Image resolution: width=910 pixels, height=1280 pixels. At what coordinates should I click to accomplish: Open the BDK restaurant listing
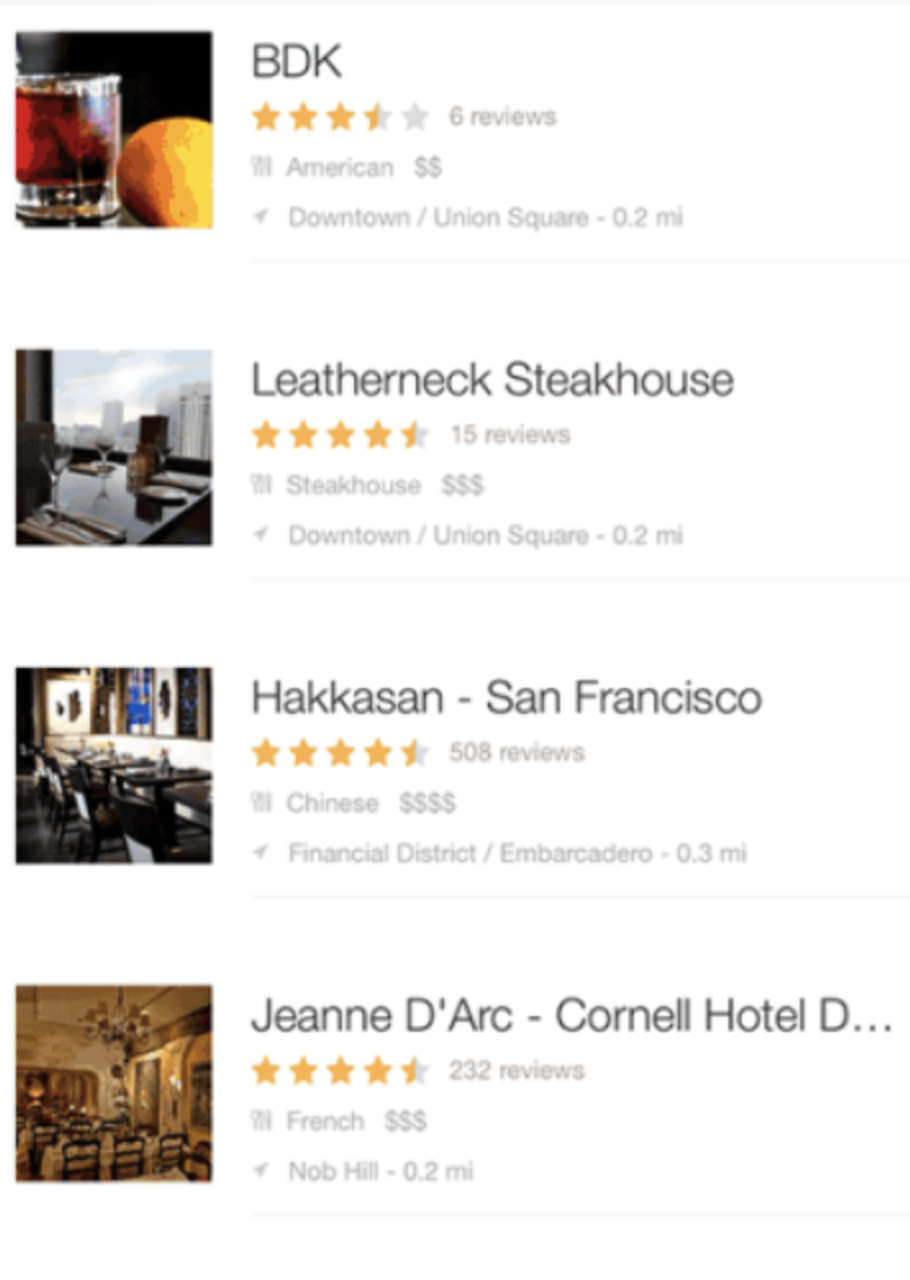coord(296,63)
